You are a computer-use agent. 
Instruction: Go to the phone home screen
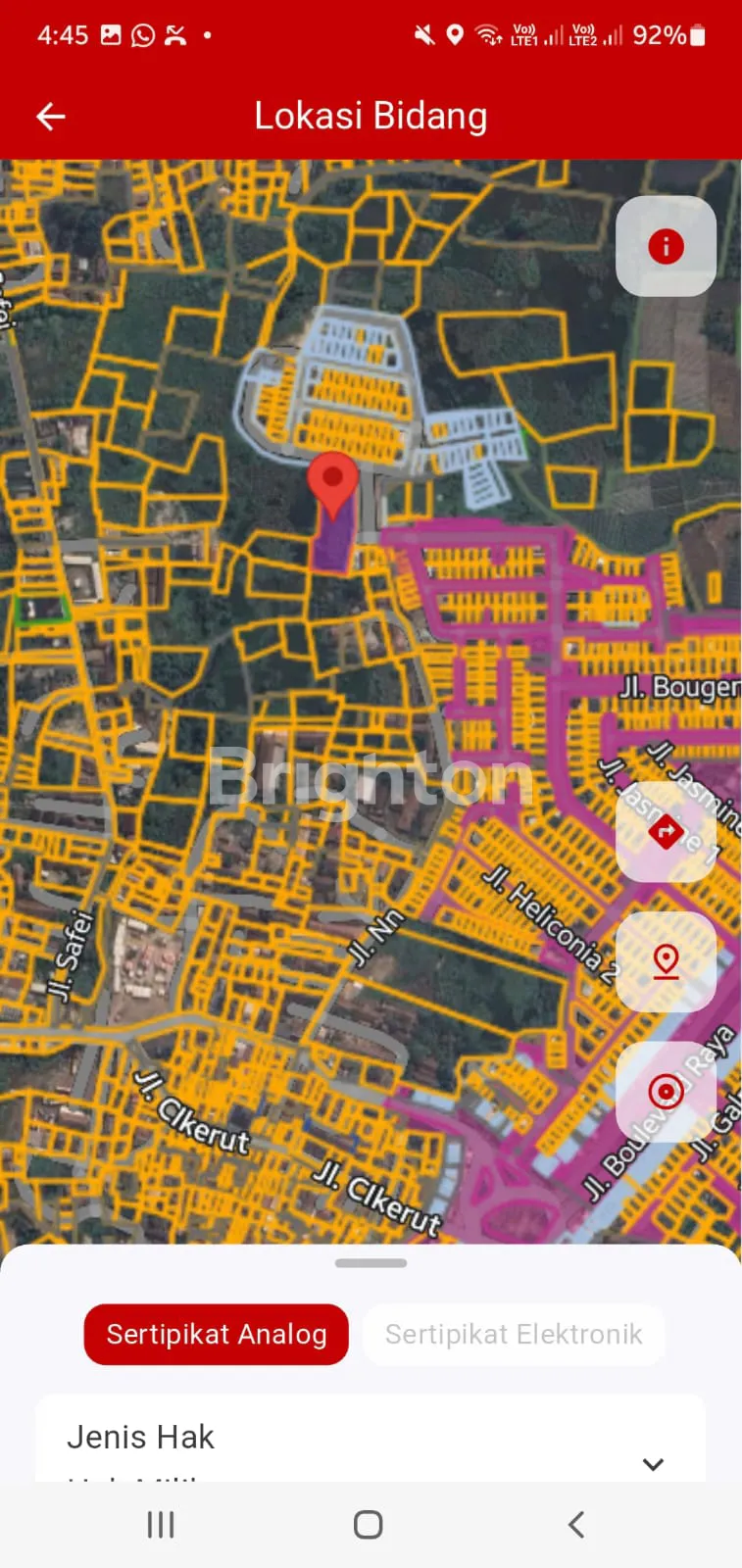(x=368, y=1524)
